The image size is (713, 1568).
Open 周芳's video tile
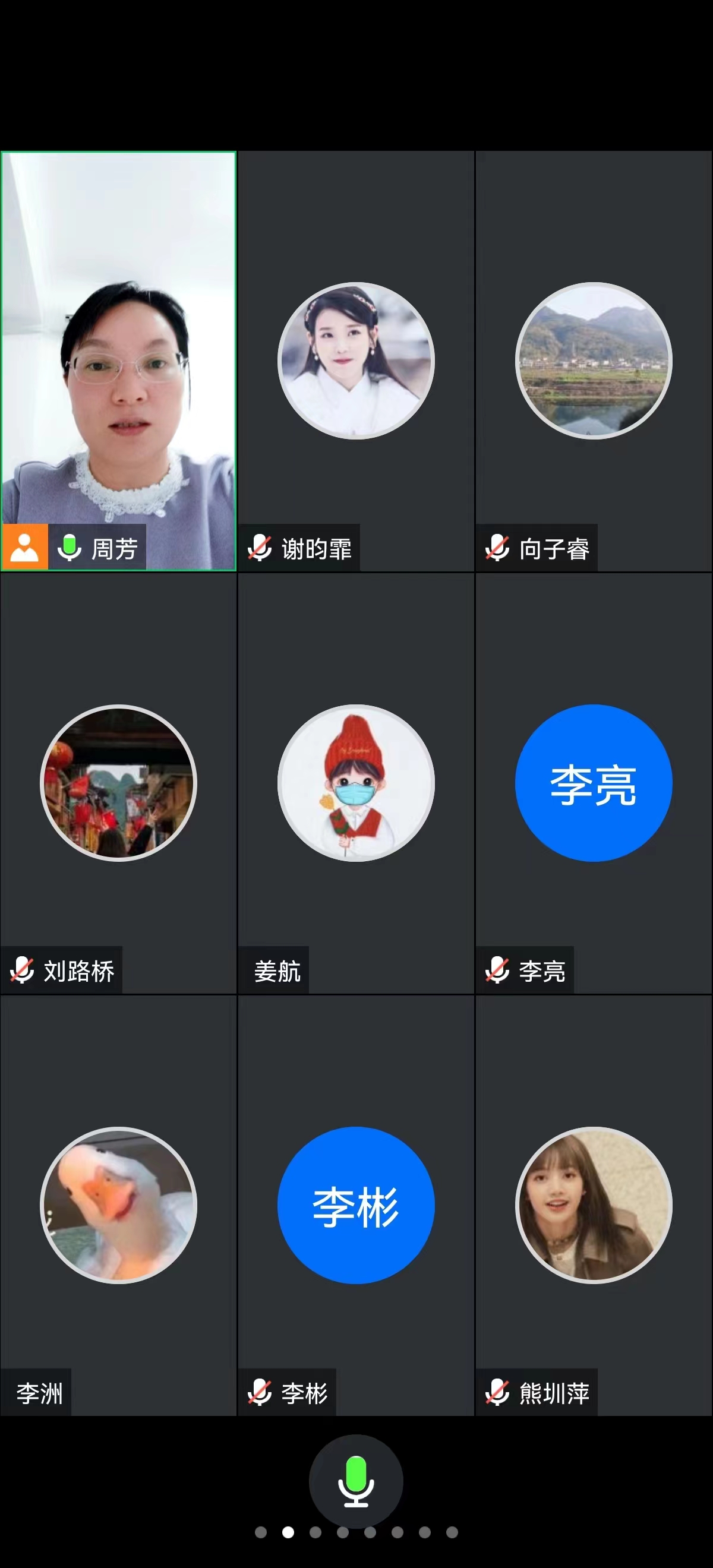(x=118, y=361)
